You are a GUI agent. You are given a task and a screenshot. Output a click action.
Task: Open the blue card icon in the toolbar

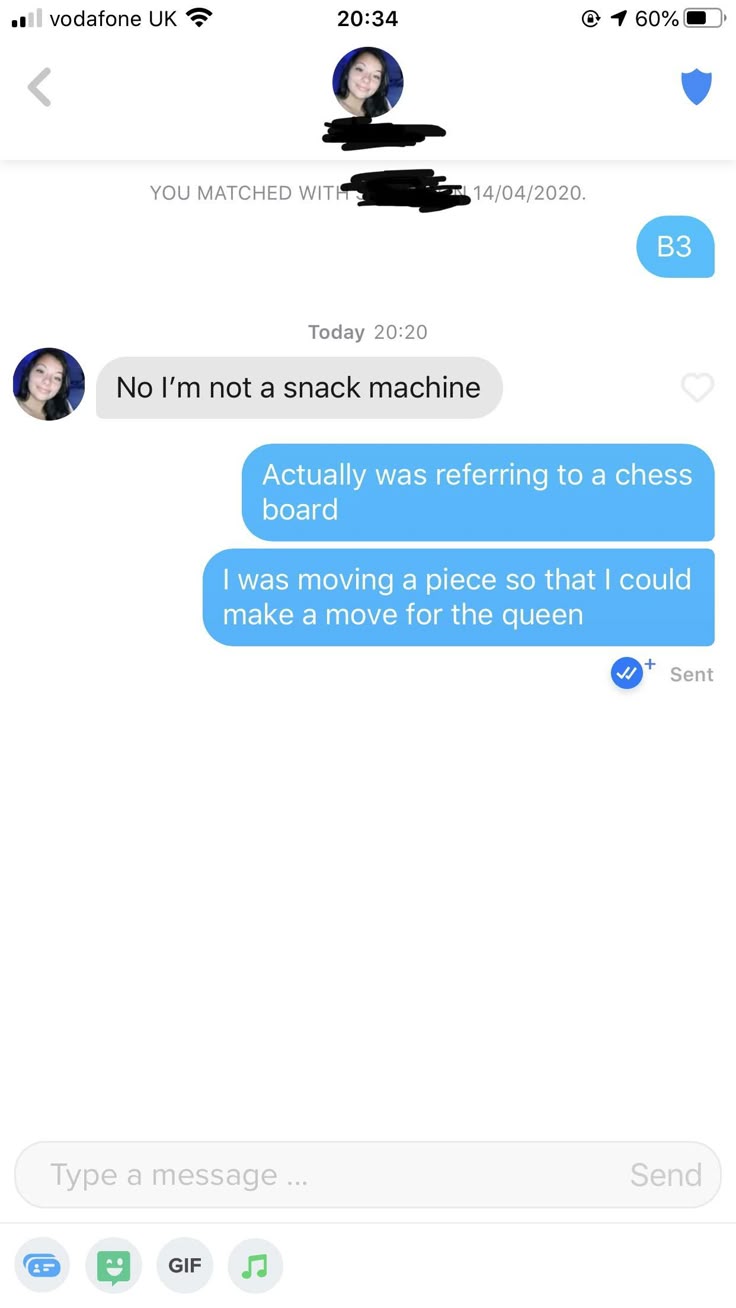click(x=42, y=1265)
